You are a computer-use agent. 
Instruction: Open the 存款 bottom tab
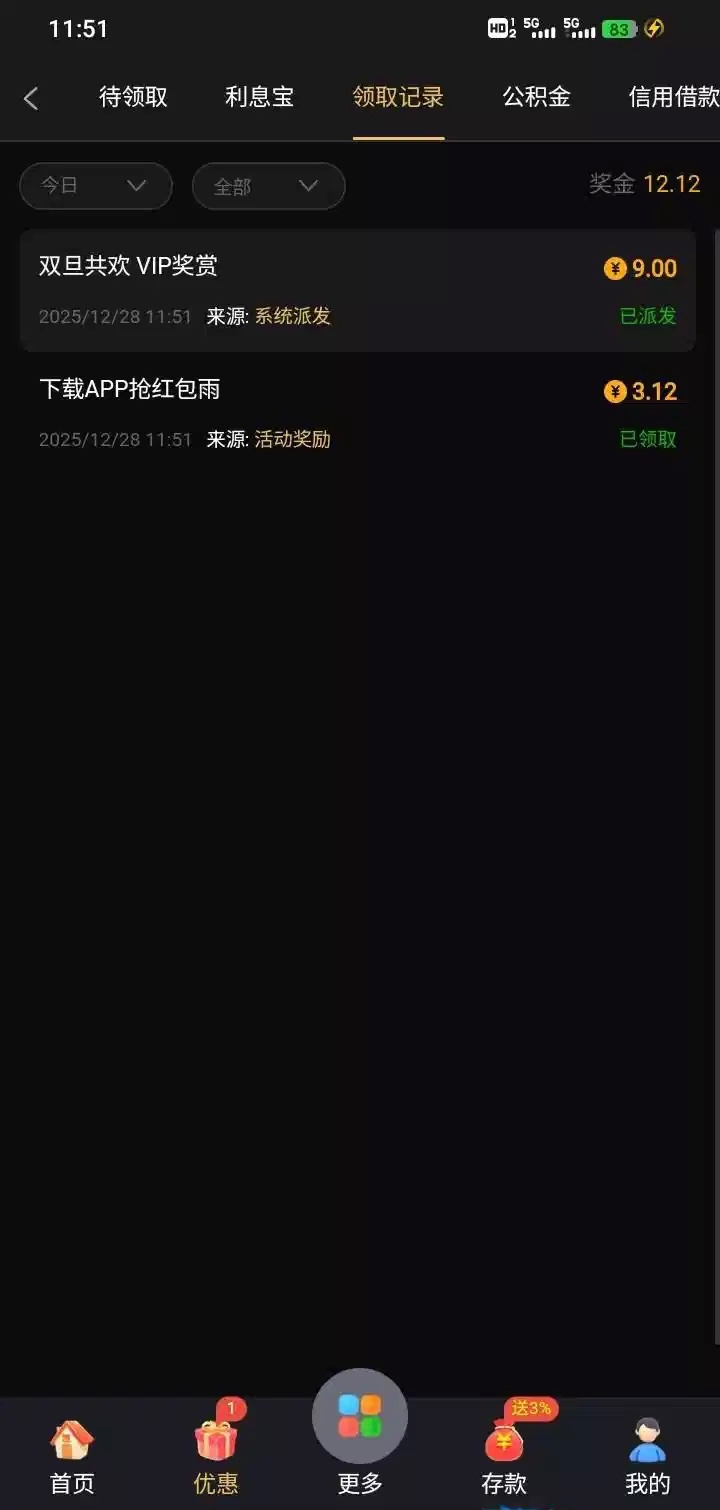(504, 1455)
